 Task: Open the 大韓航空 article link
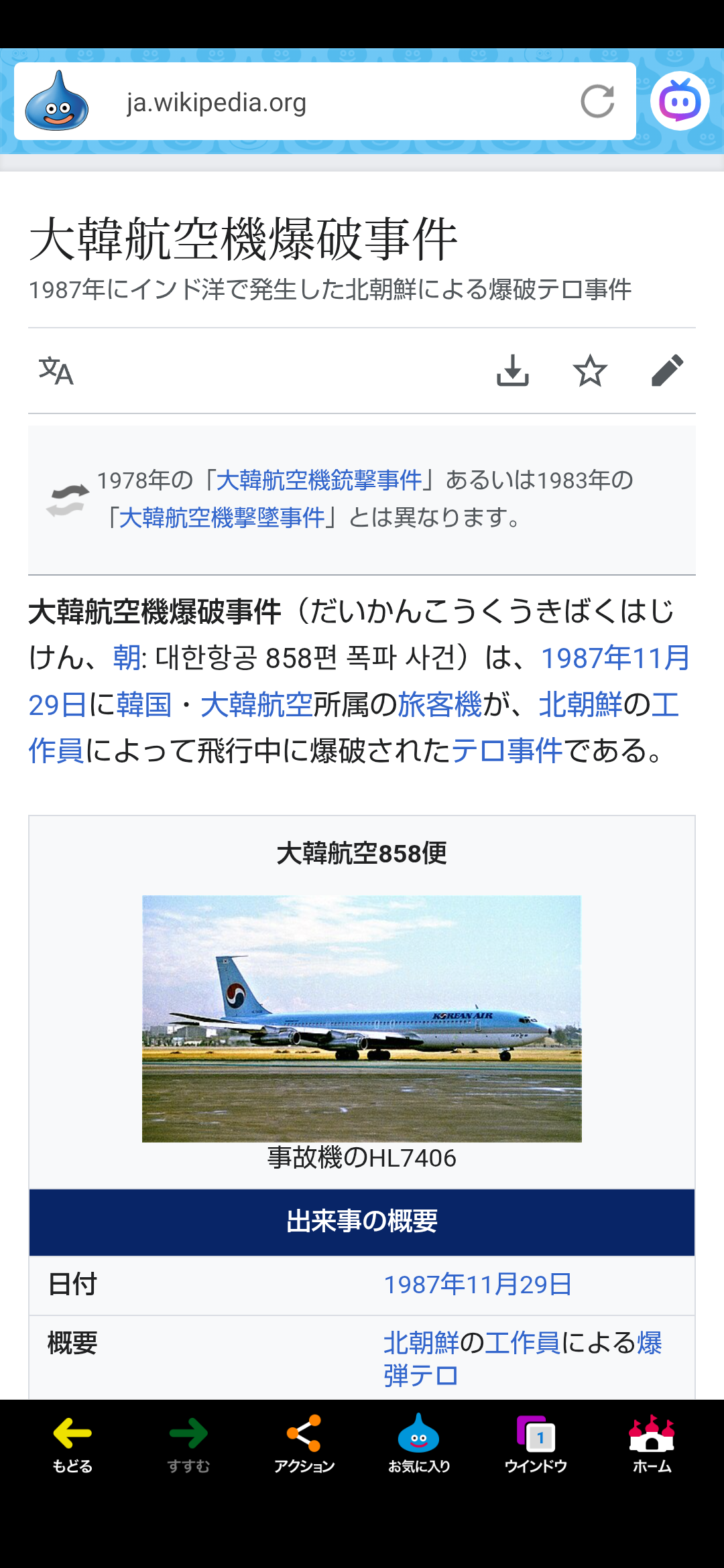pyautogui.click(x=257, y=705)
